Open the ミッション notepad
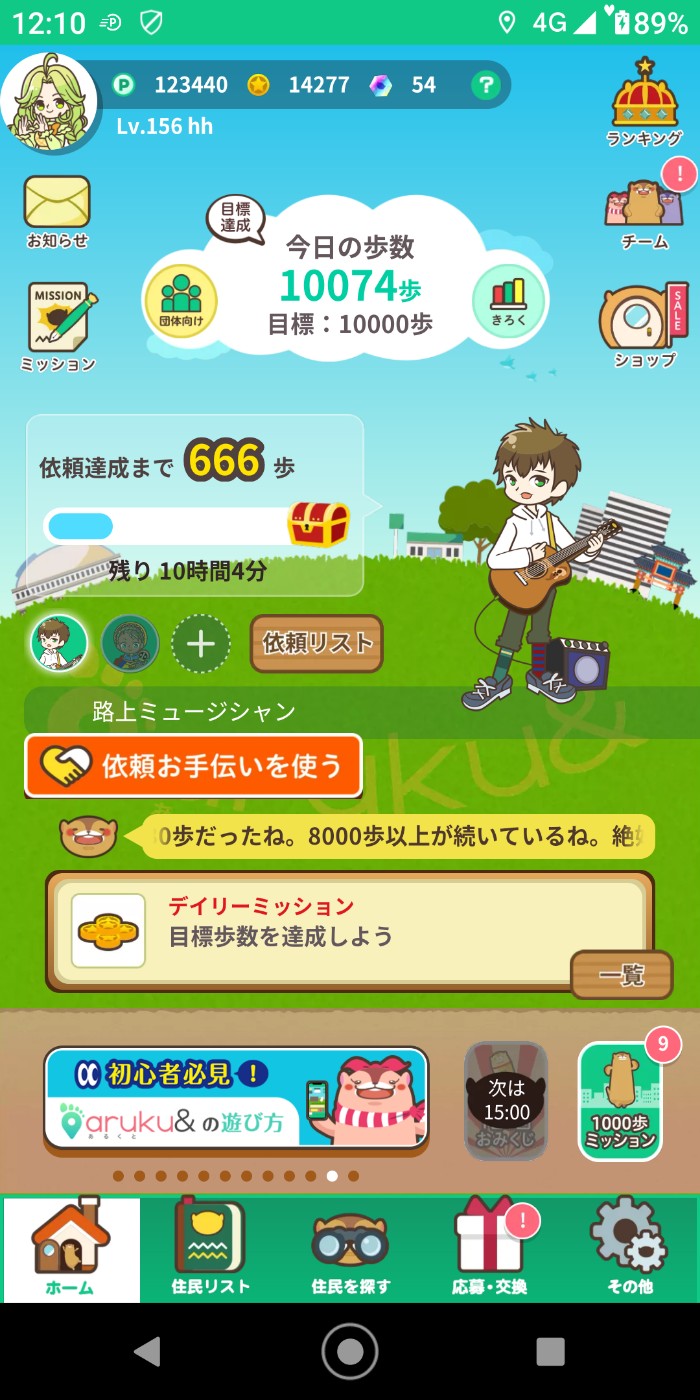Screen dimensions: 700x1400 click(60, 327)
